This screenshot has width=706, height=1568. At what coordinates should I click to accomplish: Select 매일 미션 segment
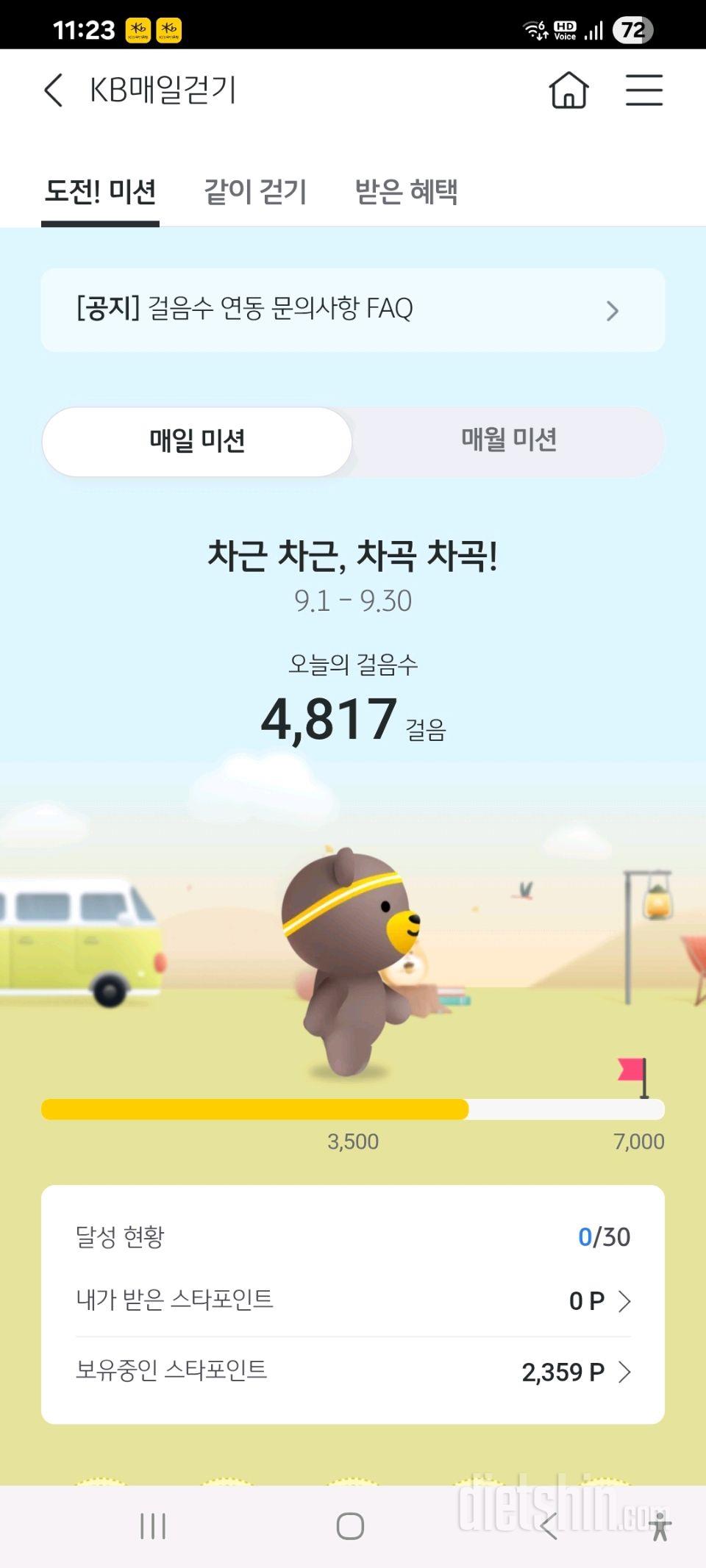tap(197, 441)
